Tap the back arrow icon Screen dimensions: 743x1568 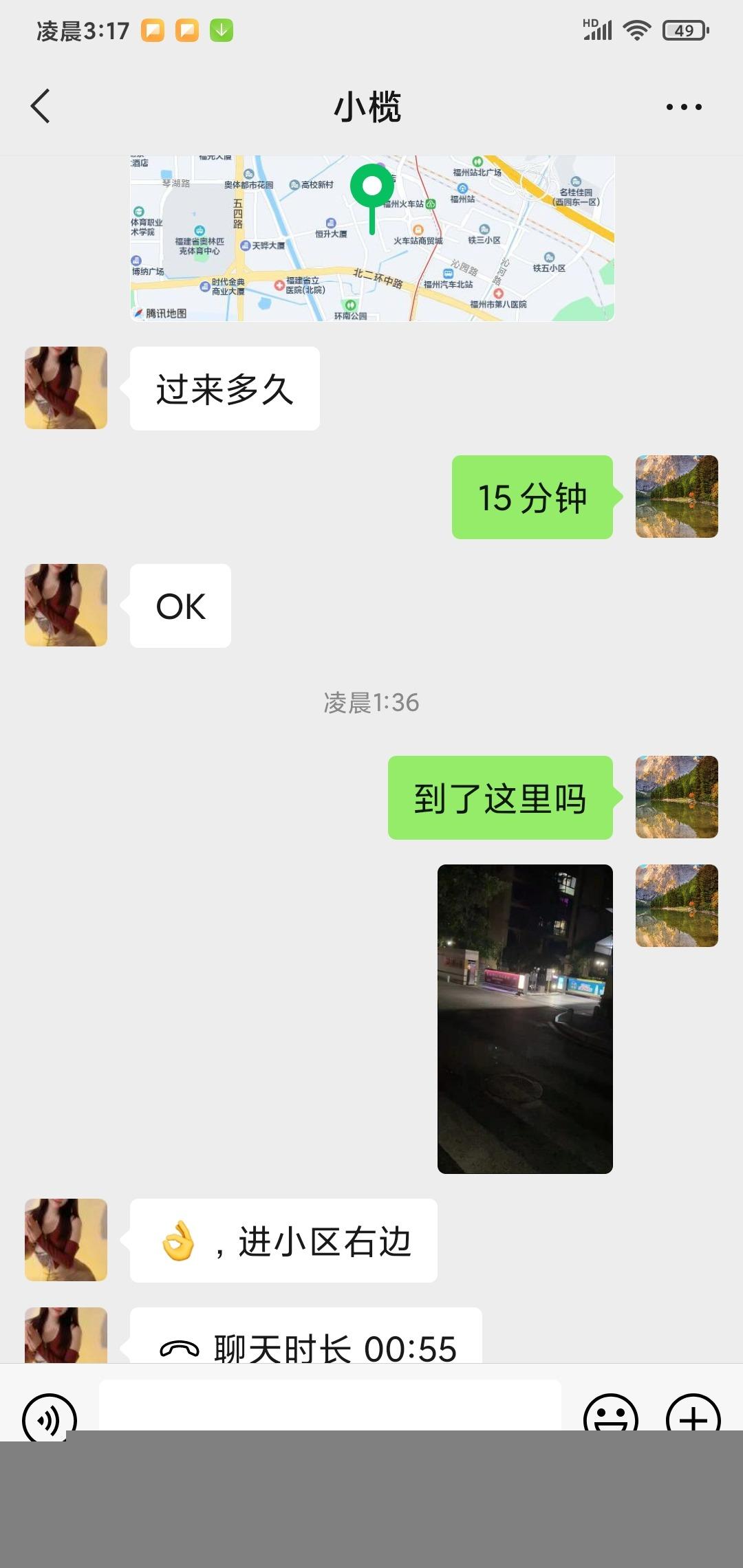click(x=40, y=107)
